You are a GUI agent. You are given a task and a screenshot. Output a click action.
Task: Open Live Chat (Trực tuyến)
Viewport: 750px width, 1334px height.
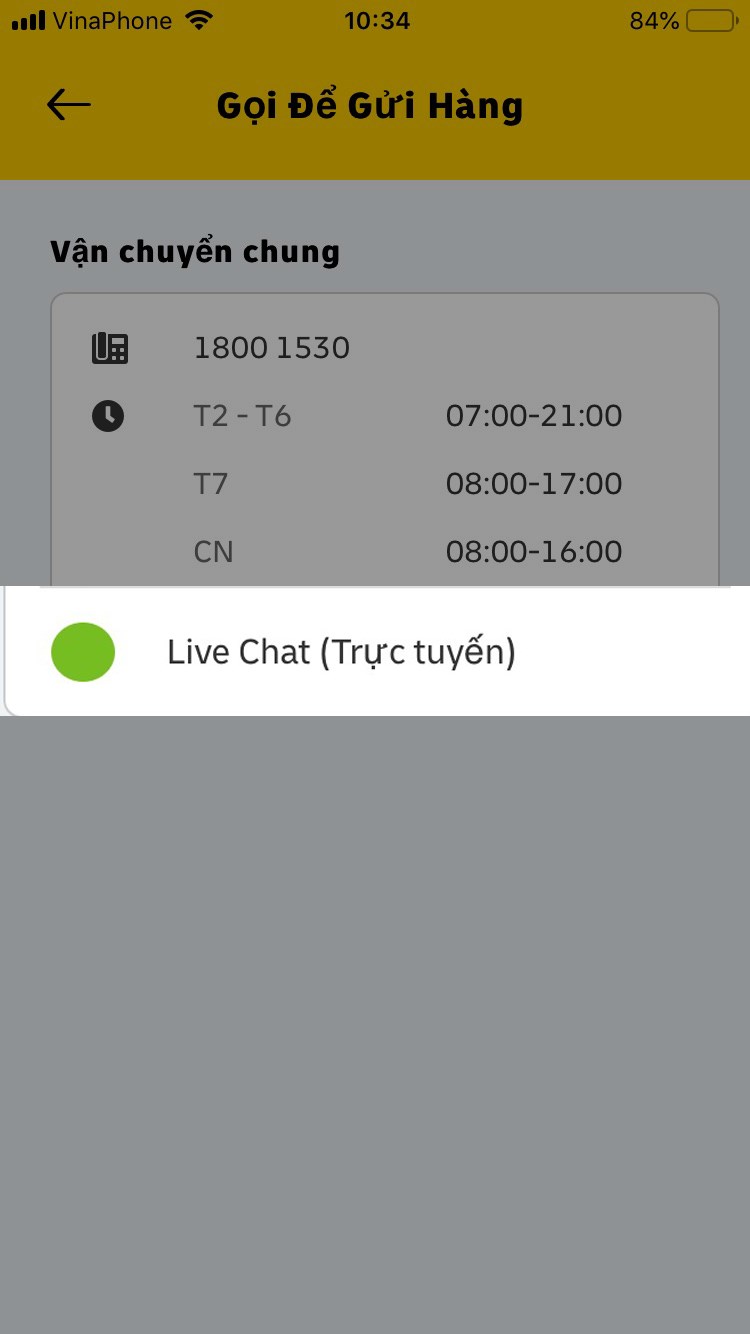(377, 652)
